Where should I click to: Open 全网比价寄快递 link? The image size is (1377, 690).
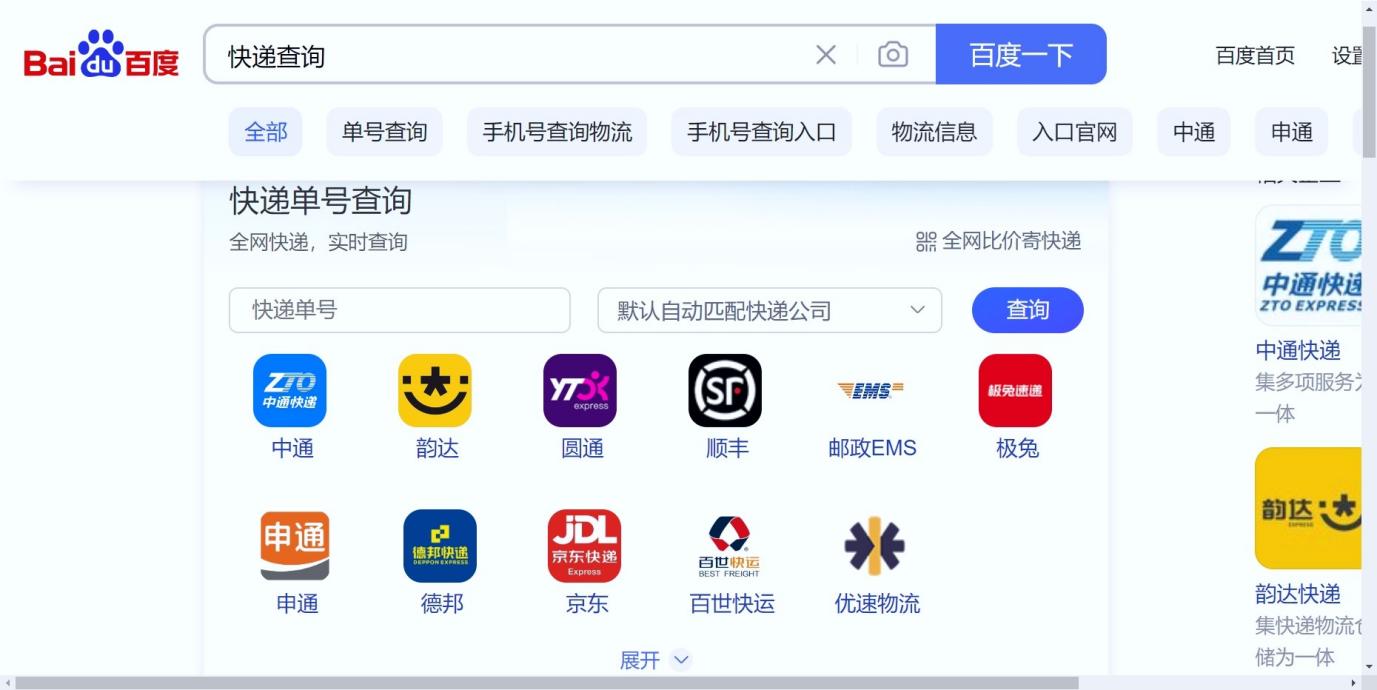tap(999, 241)
